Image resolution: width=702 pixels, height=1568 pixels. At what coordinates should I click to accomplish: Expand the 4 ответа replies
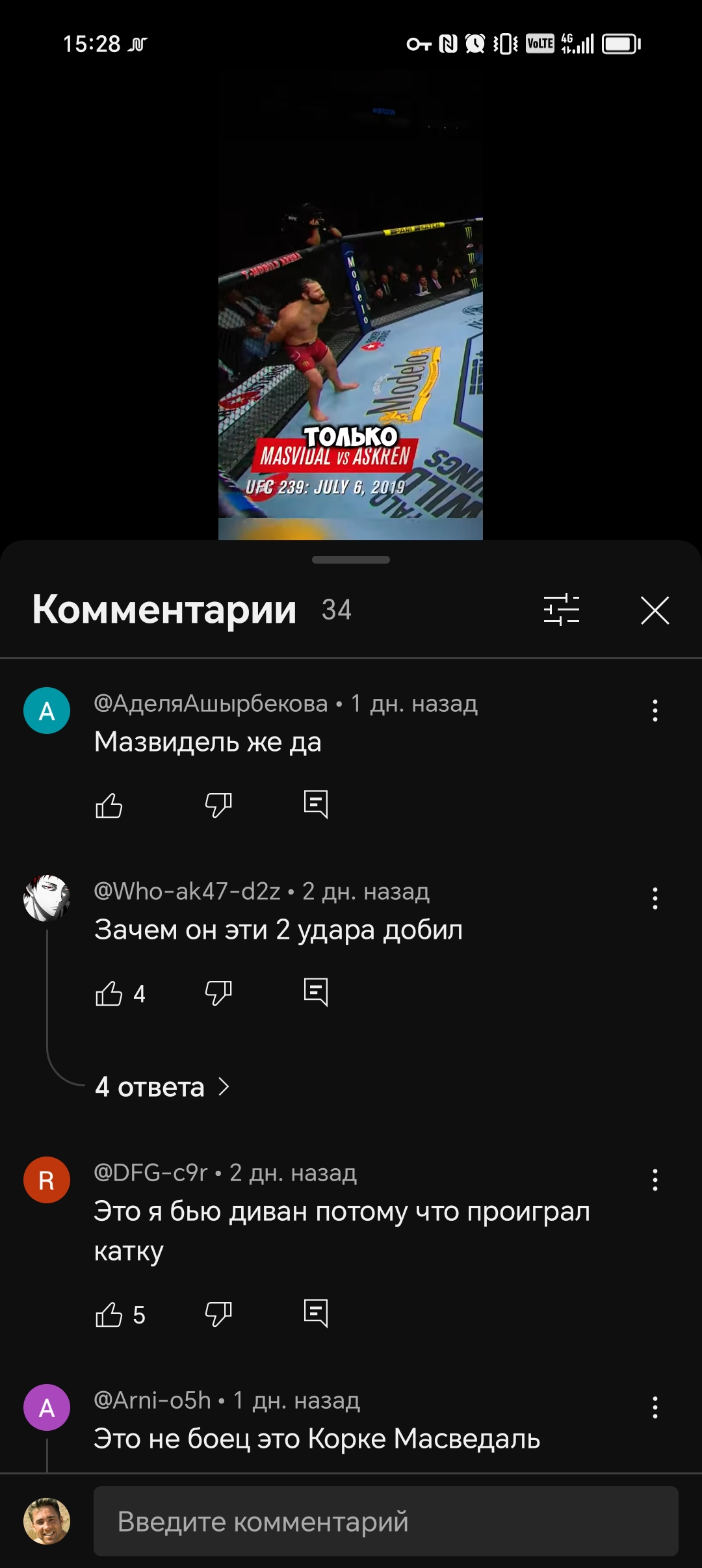(x=162, y=1086)
